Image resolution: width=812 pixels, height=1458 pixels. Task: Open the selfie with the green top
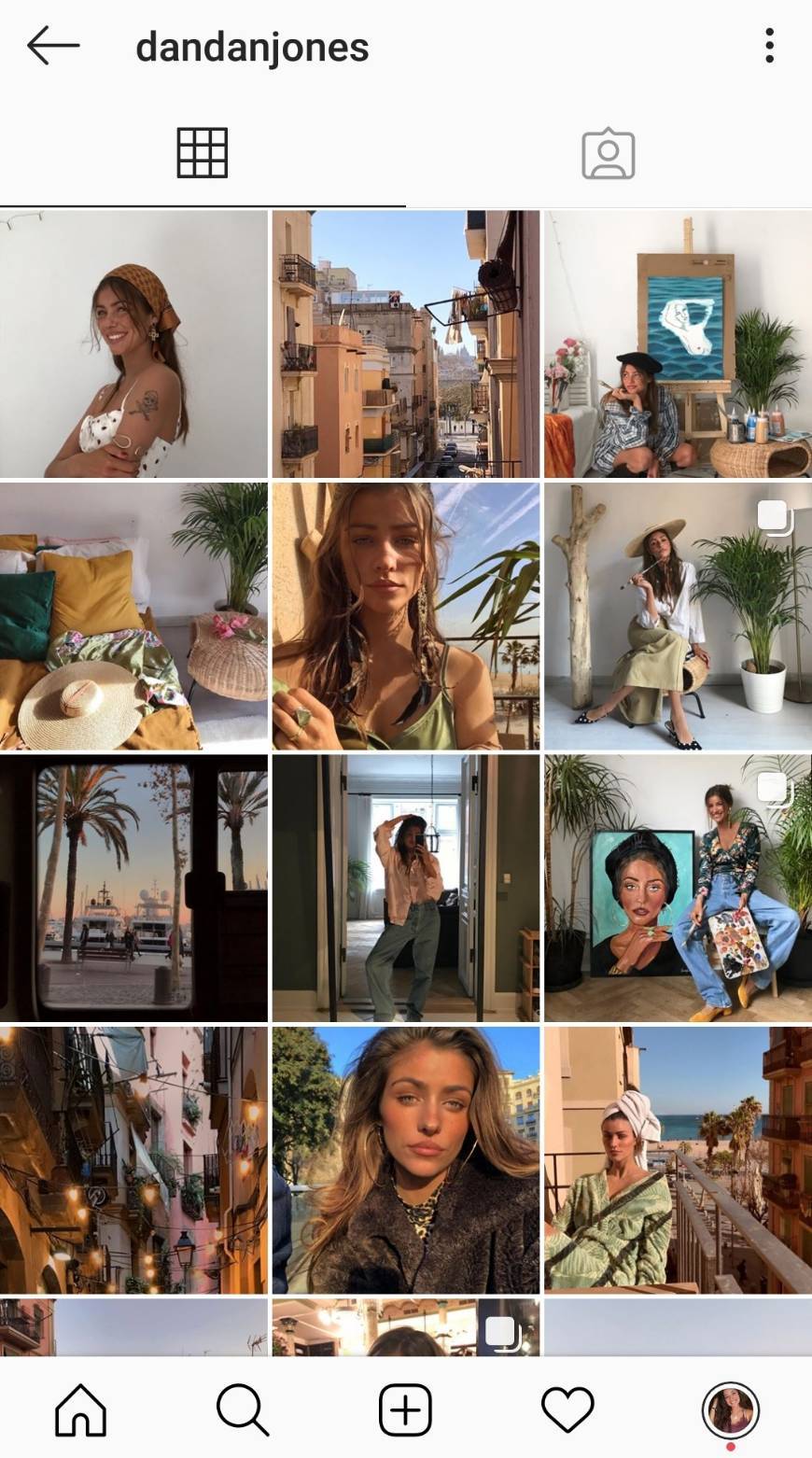pyautogui.click(x=406, y=616)
